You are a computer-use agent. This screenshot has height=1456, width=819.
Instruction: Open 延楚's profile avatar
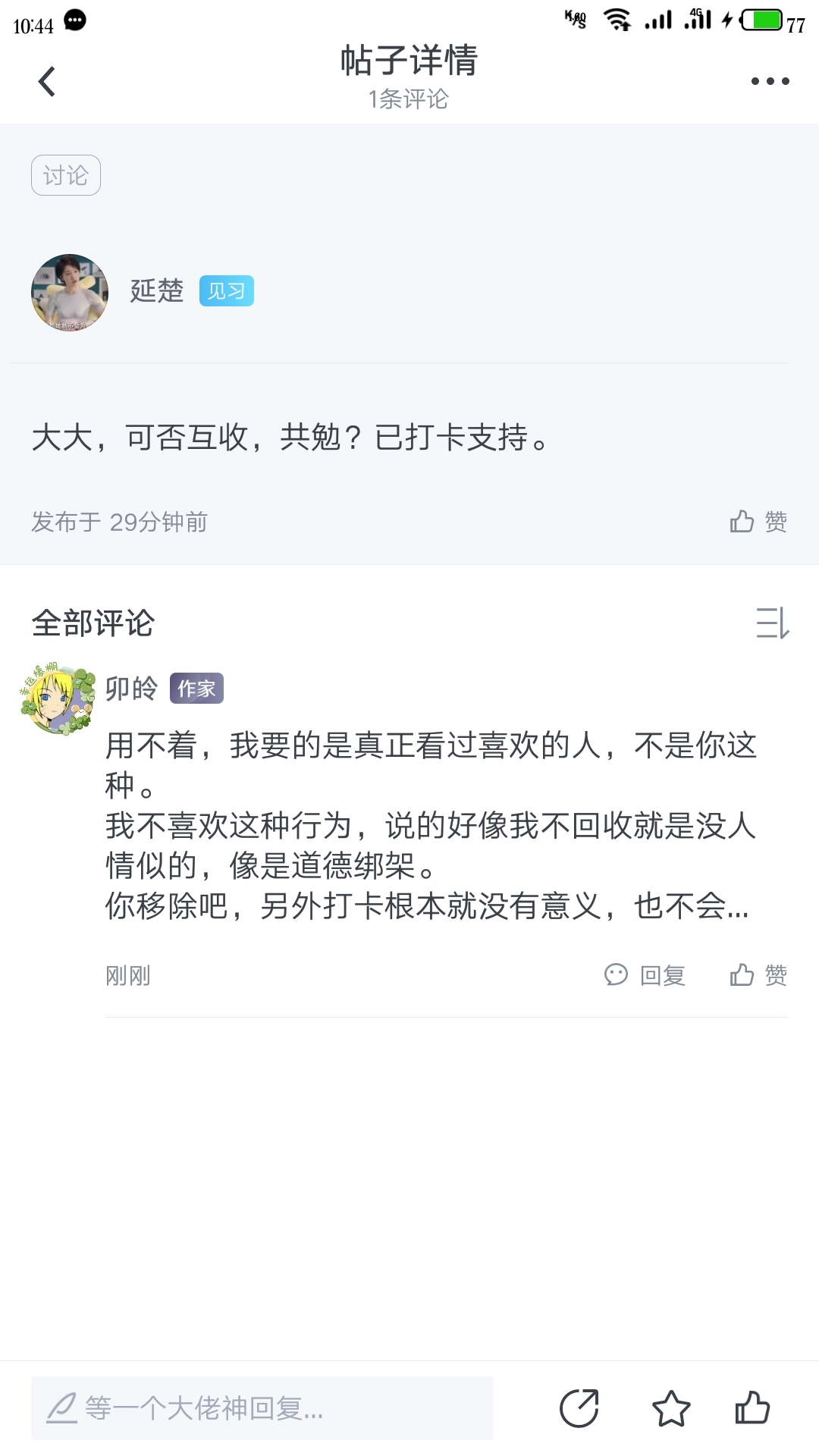[70, 292]
